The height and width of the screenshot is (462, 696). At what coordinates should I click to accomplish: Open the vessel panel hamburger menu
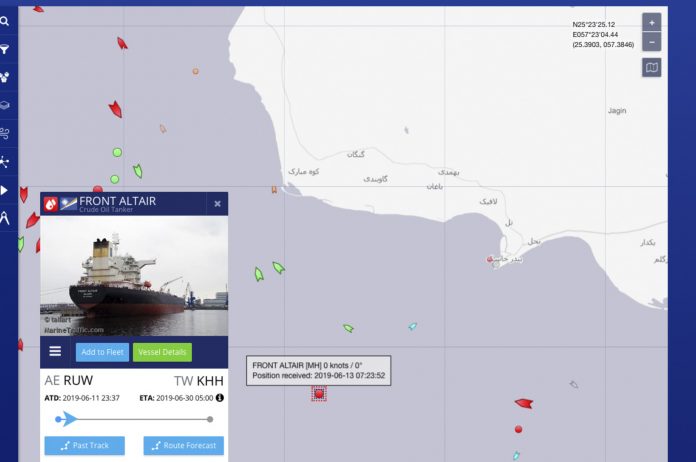[x=55, y=352]
